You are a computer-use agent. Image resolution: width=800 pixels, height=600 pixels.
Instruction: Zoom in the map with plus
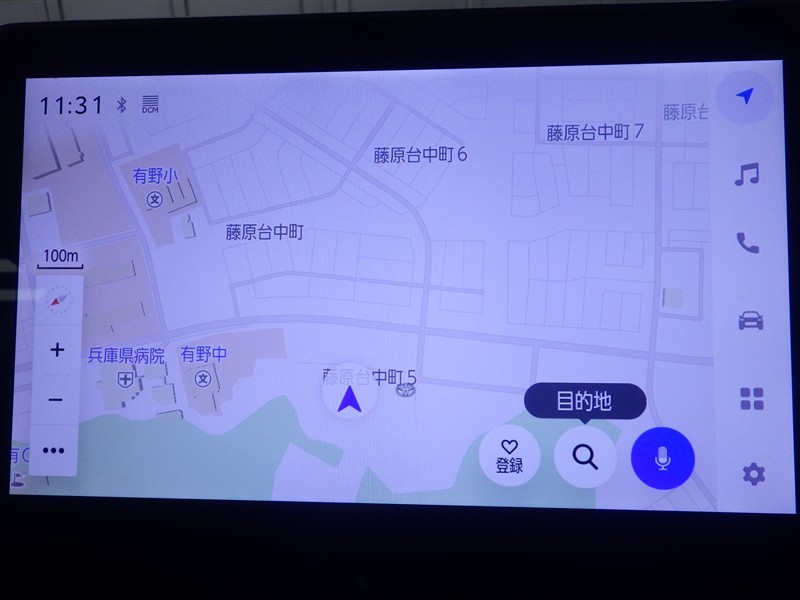tap(57, 350)
